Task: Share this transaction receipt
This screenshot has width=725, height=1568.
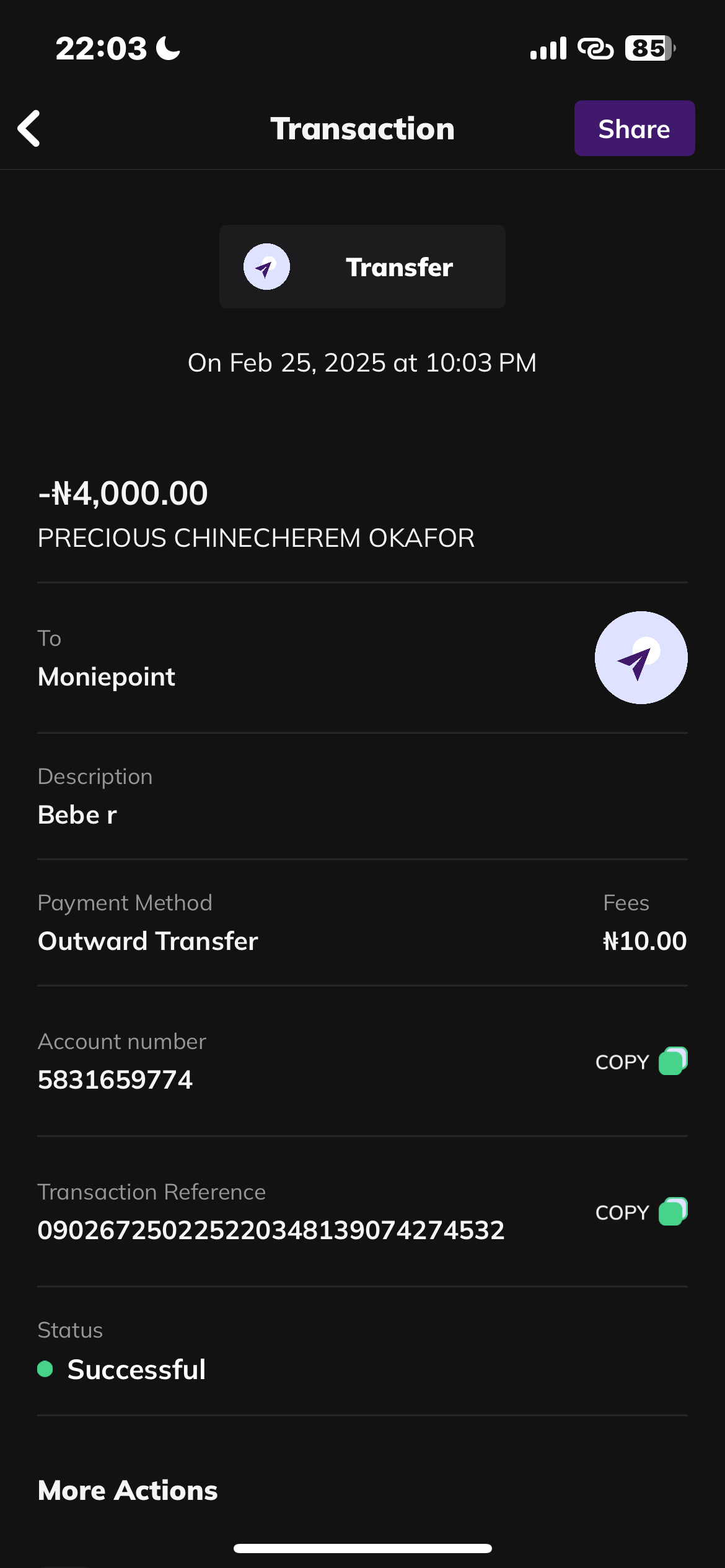Action: tap(634, 129)
